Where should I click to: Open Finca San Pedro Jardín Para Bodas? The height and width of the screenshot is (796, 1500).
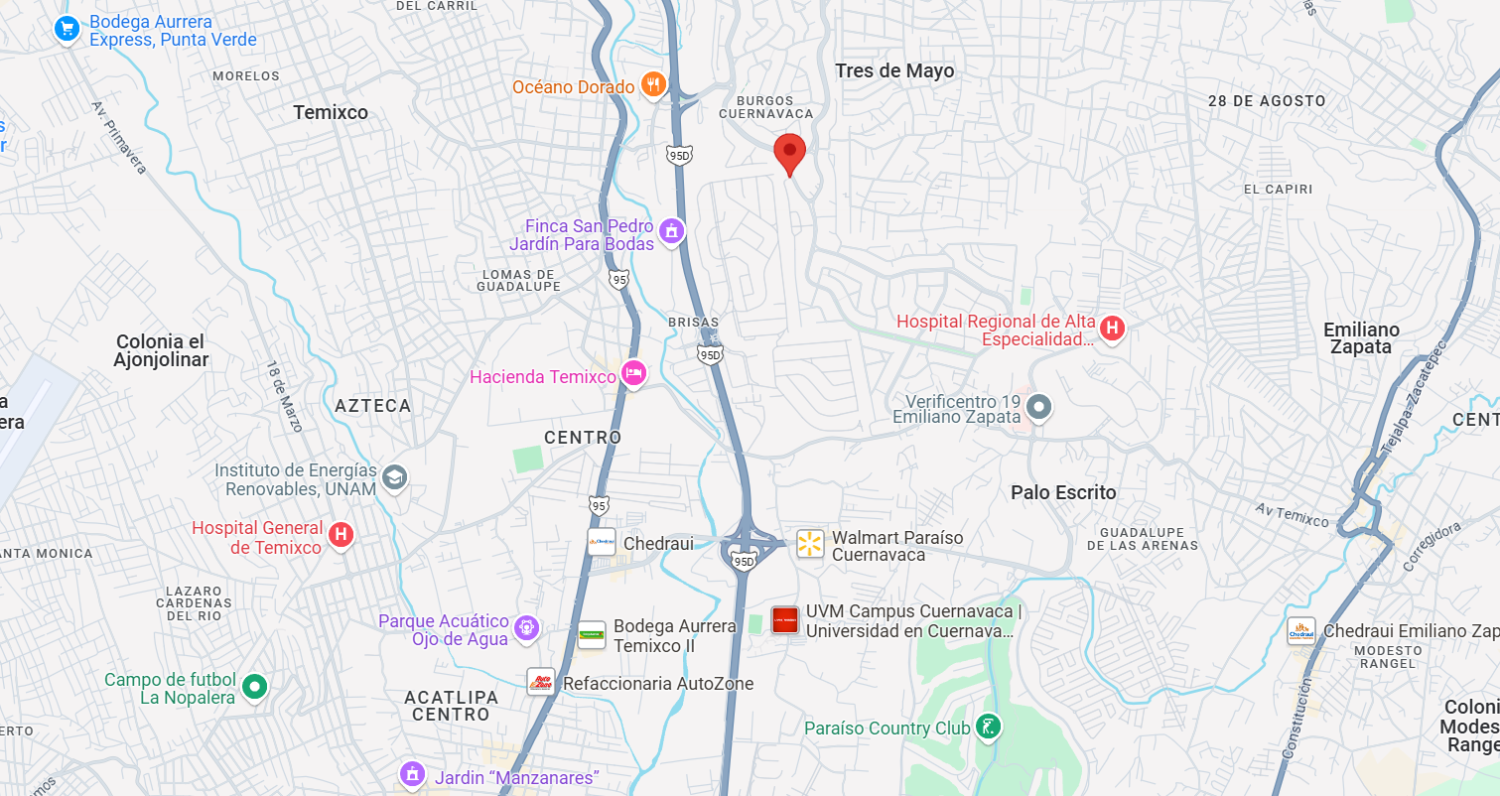[672, 231]
